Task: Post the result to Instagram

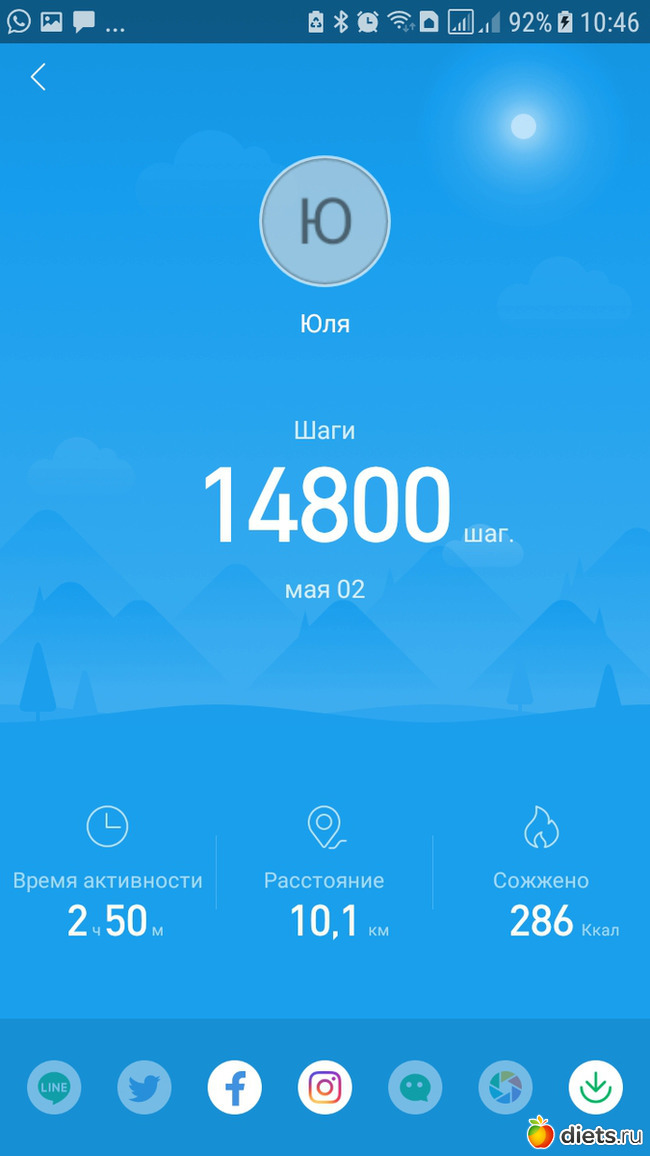Action: tap(325, 1087)
